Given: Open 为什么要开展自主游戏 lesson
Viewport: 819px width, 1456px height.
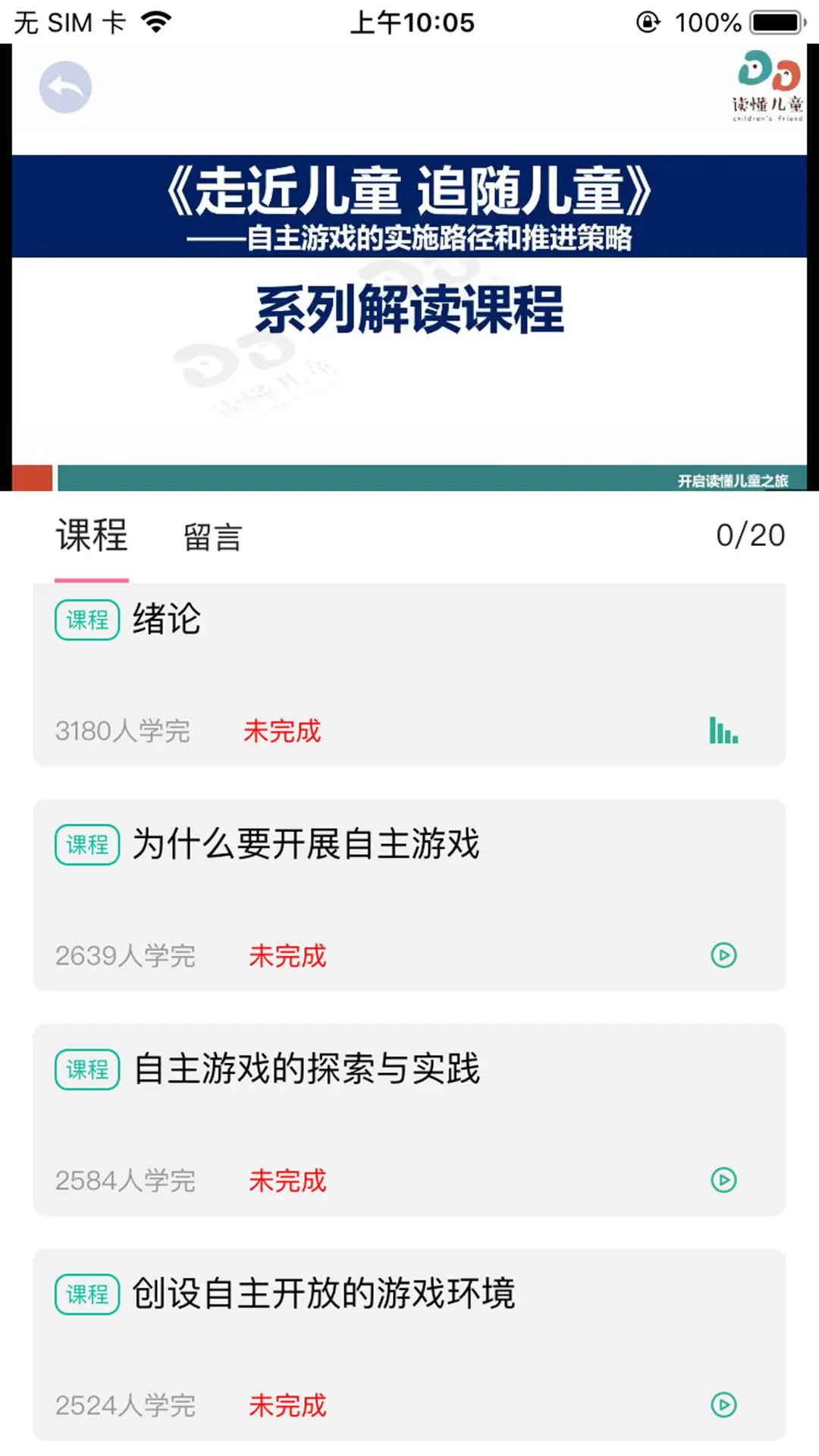Looking at the screenshot, I should 306,844.
